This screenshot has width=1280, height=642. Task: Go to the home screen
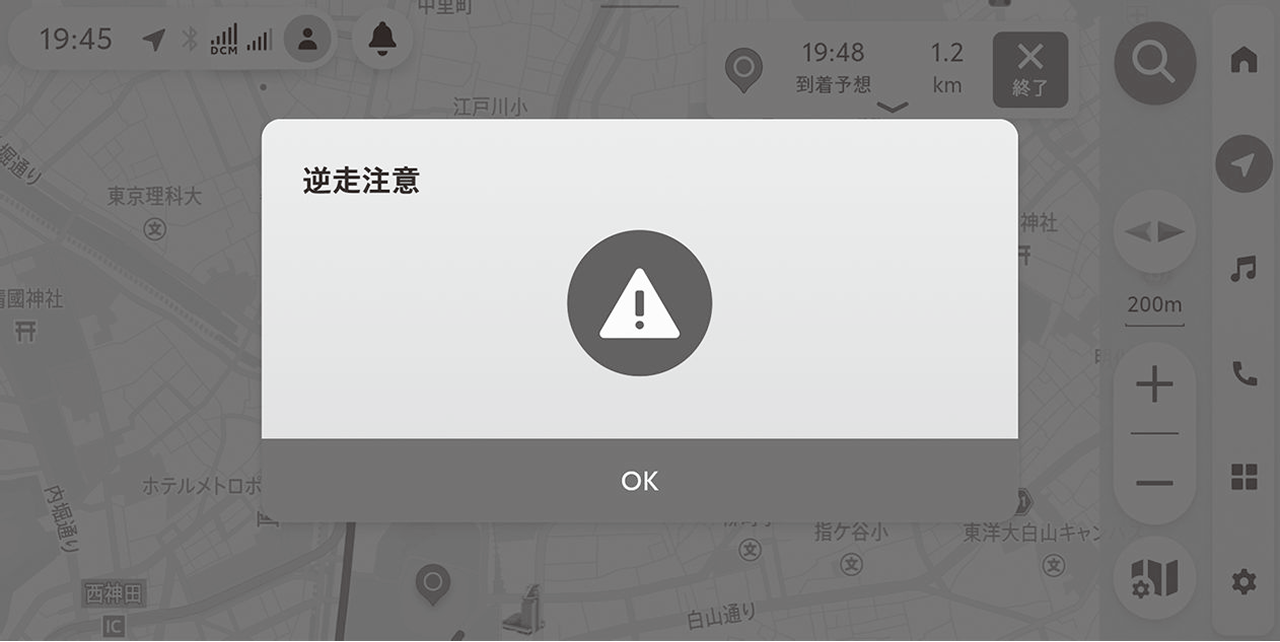[x=1243, y=61]
